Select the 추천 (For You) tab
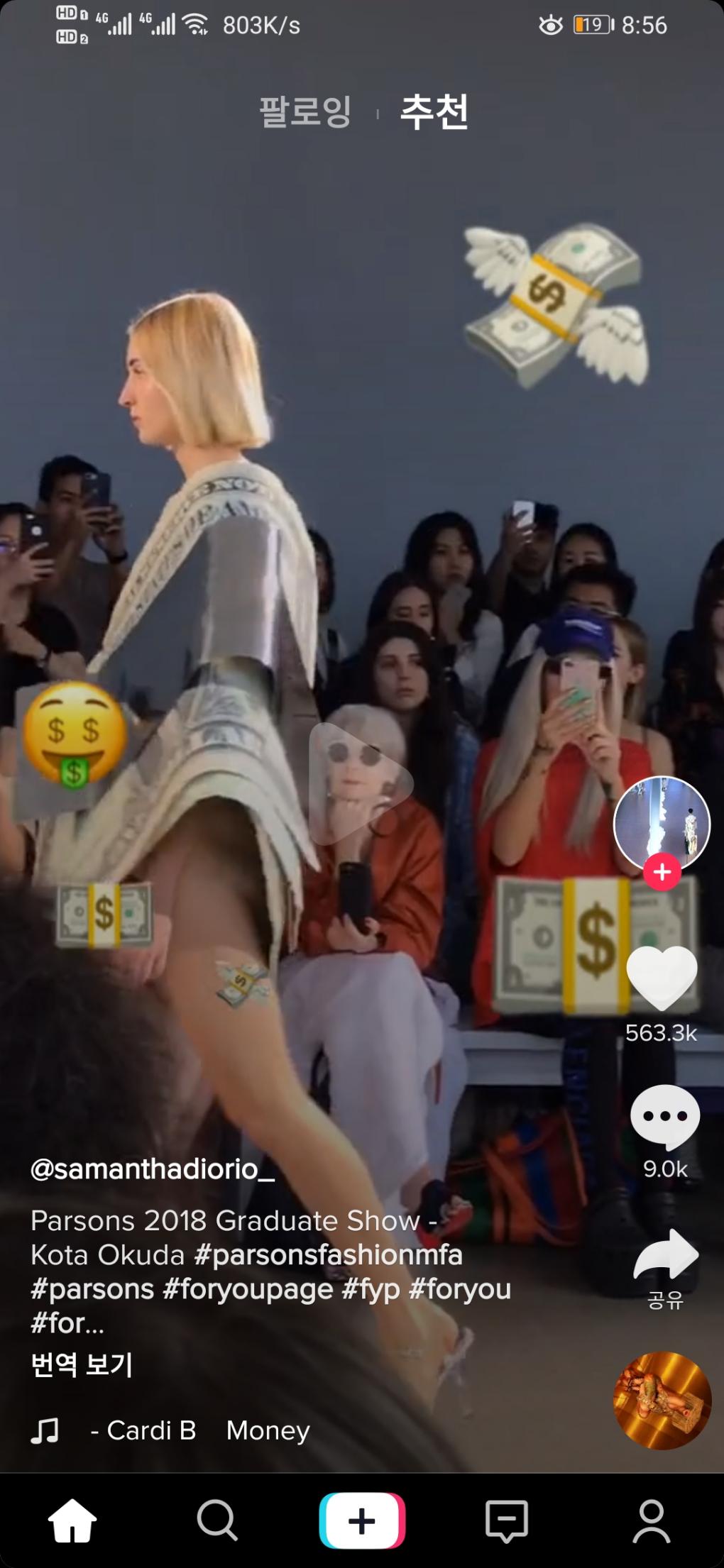 coord(434,111)
